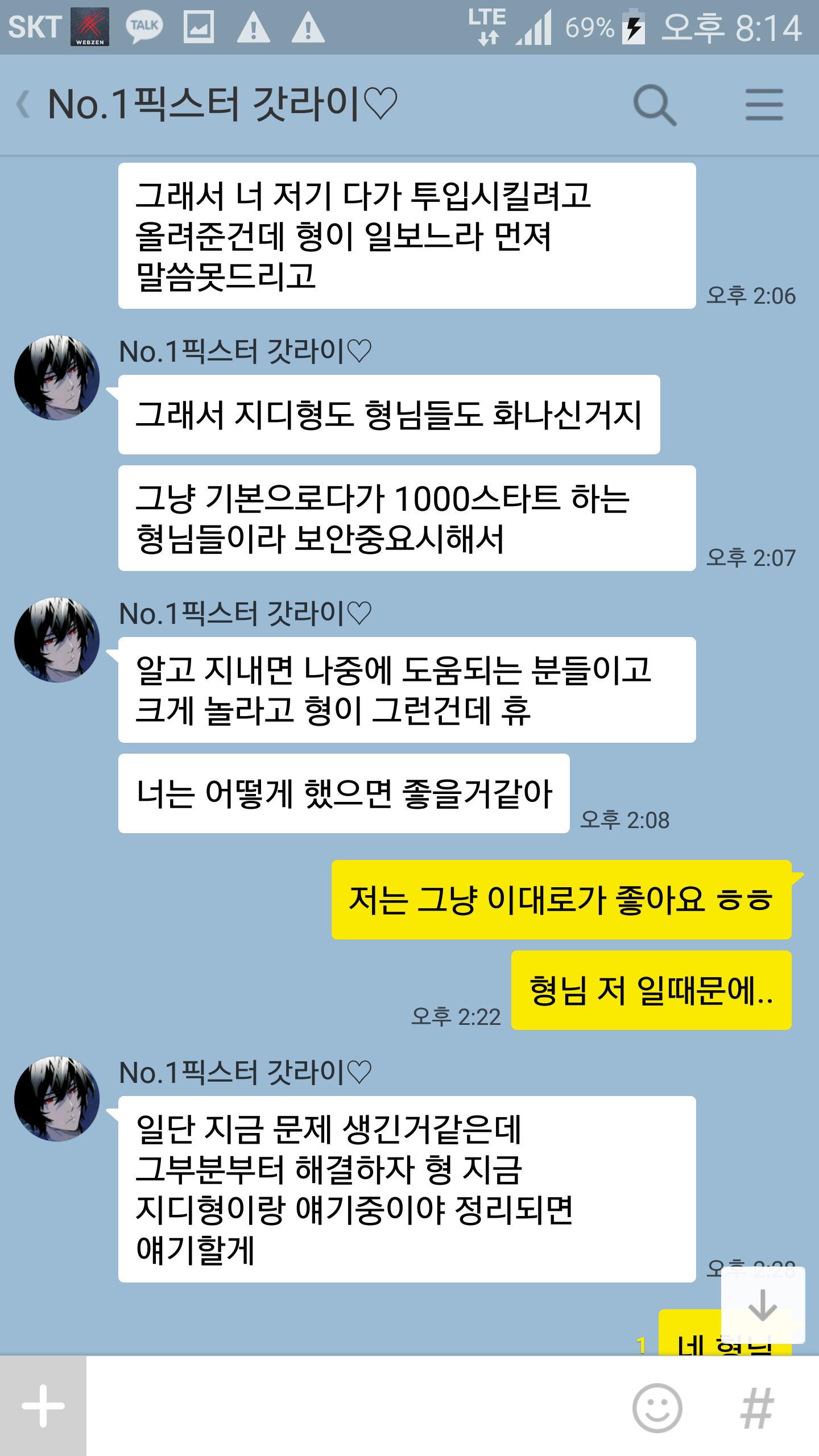Open the emoticon picker
The image size is (819, 1456).
click(657, 1408)
